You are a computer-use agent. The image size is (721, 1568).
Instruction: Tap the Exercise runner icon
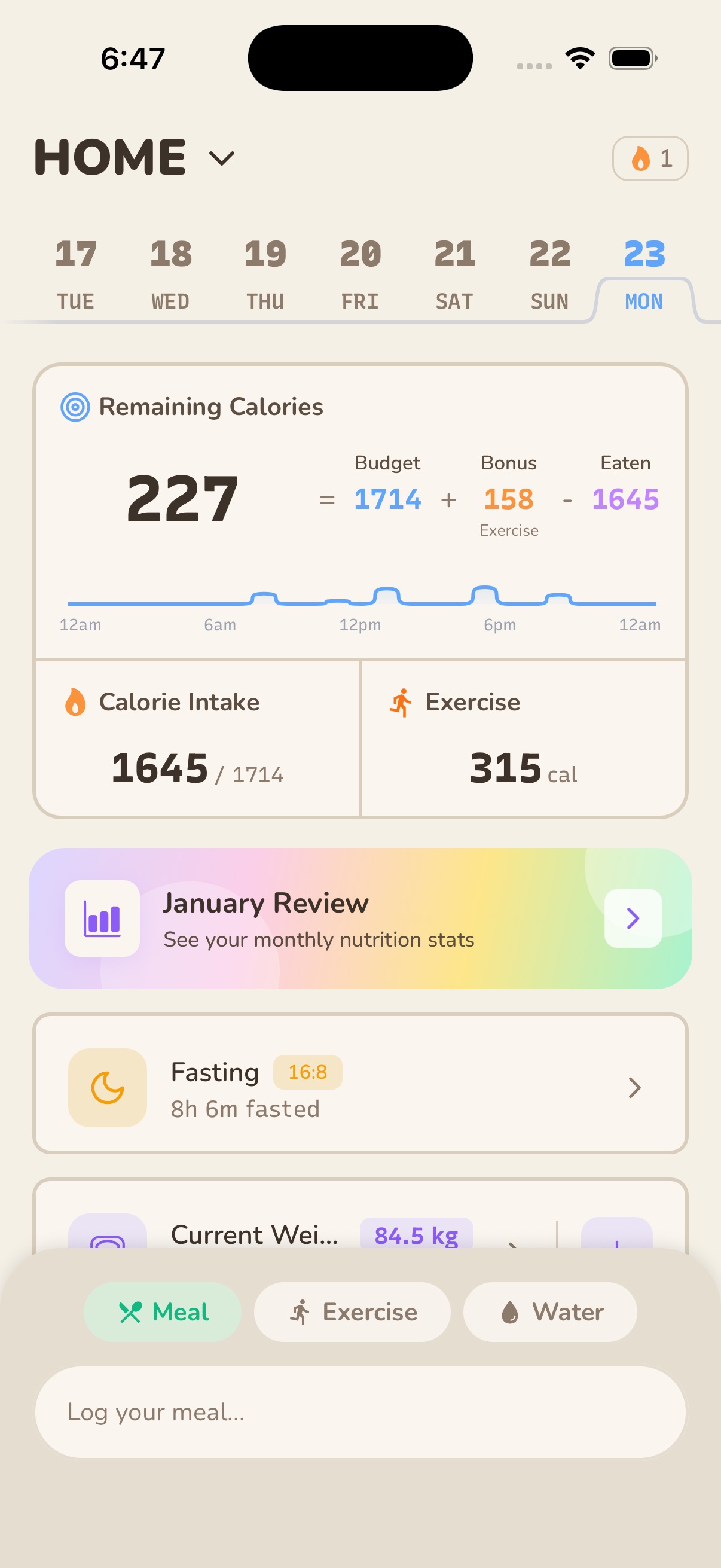point(402,701)
